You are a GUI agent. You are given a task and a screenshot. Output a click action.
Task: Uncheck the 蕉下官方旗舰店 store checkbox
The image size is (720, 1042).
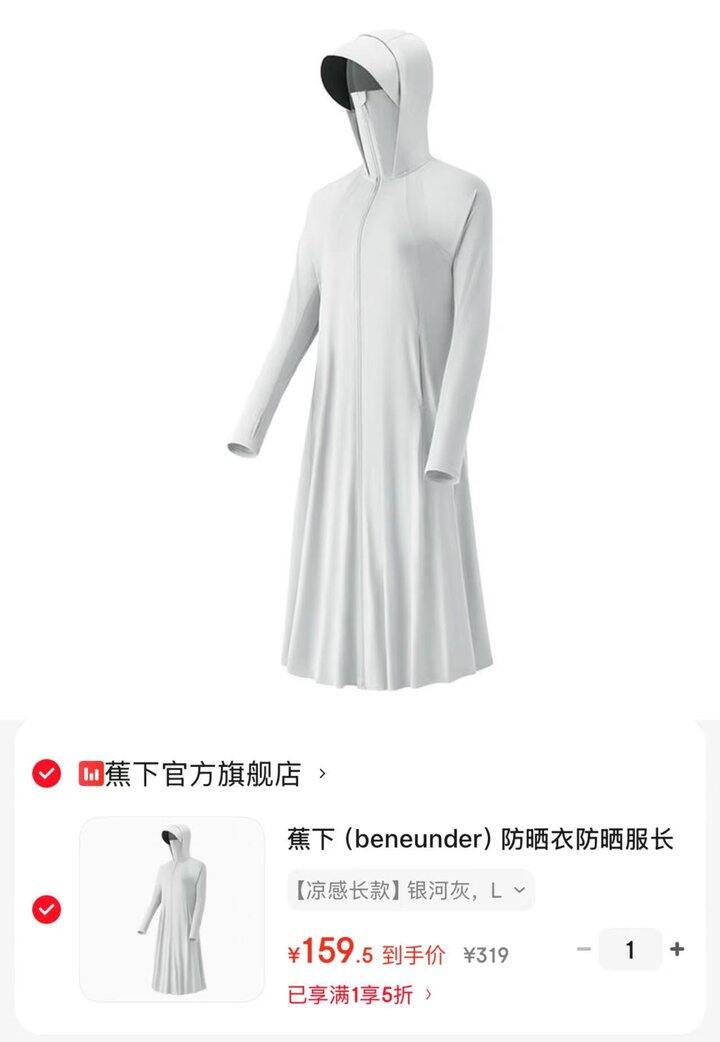[46, 773]
